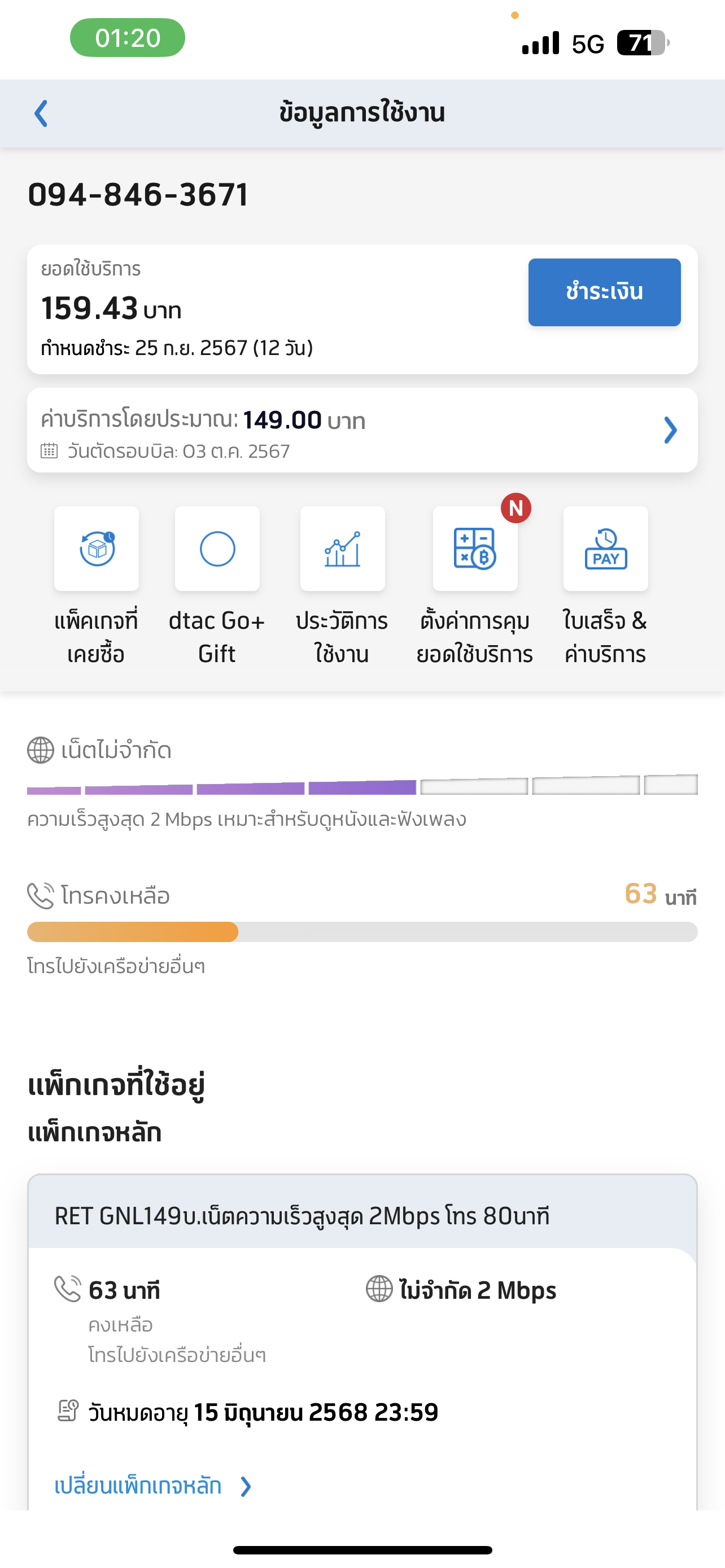The height and width of the screenshot is (1568, 725).
Task: View ประวัติการใช้งาน usage history
Action: pyautogui.click(x=342, y=549)
